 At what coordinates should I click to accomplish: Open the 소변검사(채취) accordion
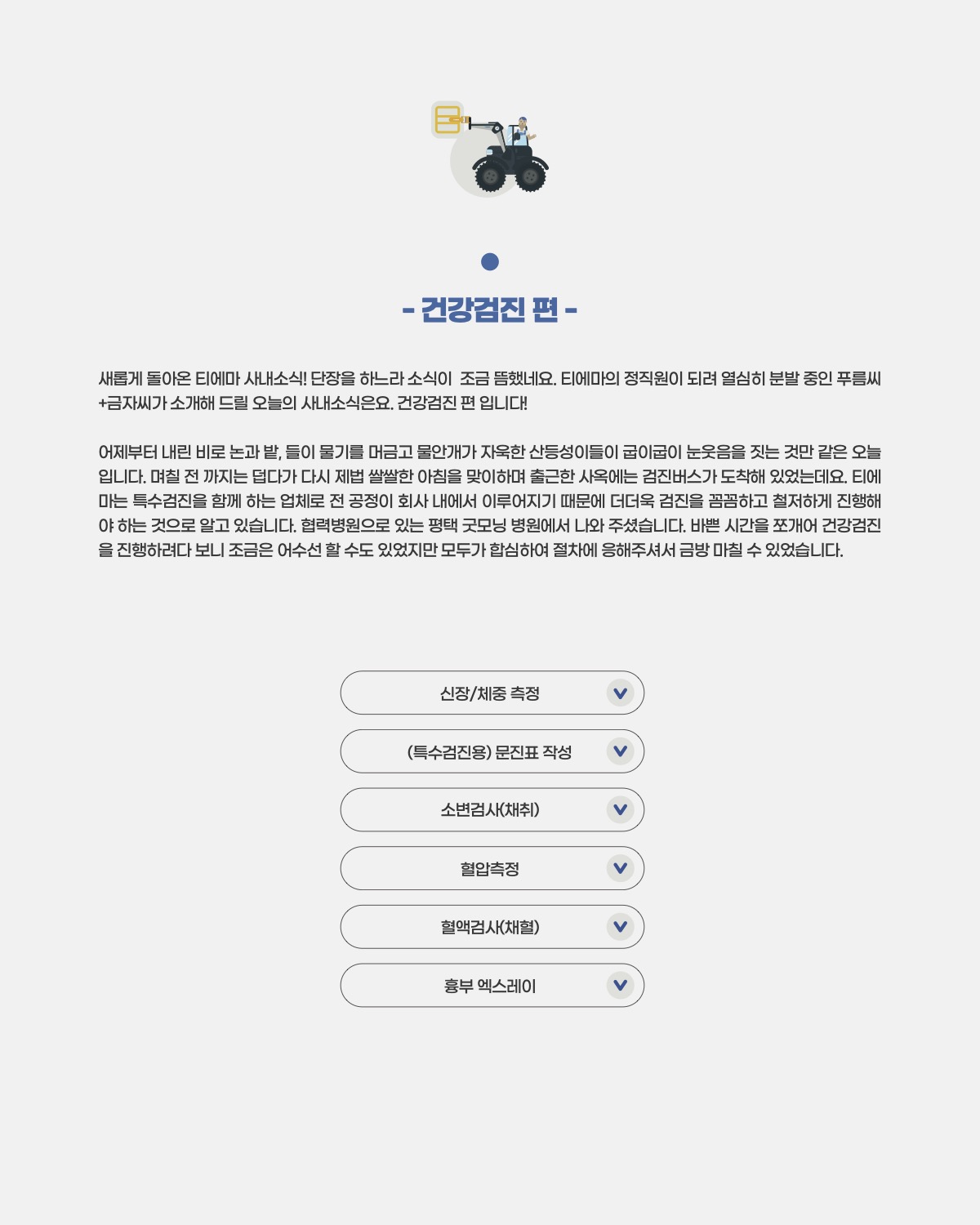(492, 810)
